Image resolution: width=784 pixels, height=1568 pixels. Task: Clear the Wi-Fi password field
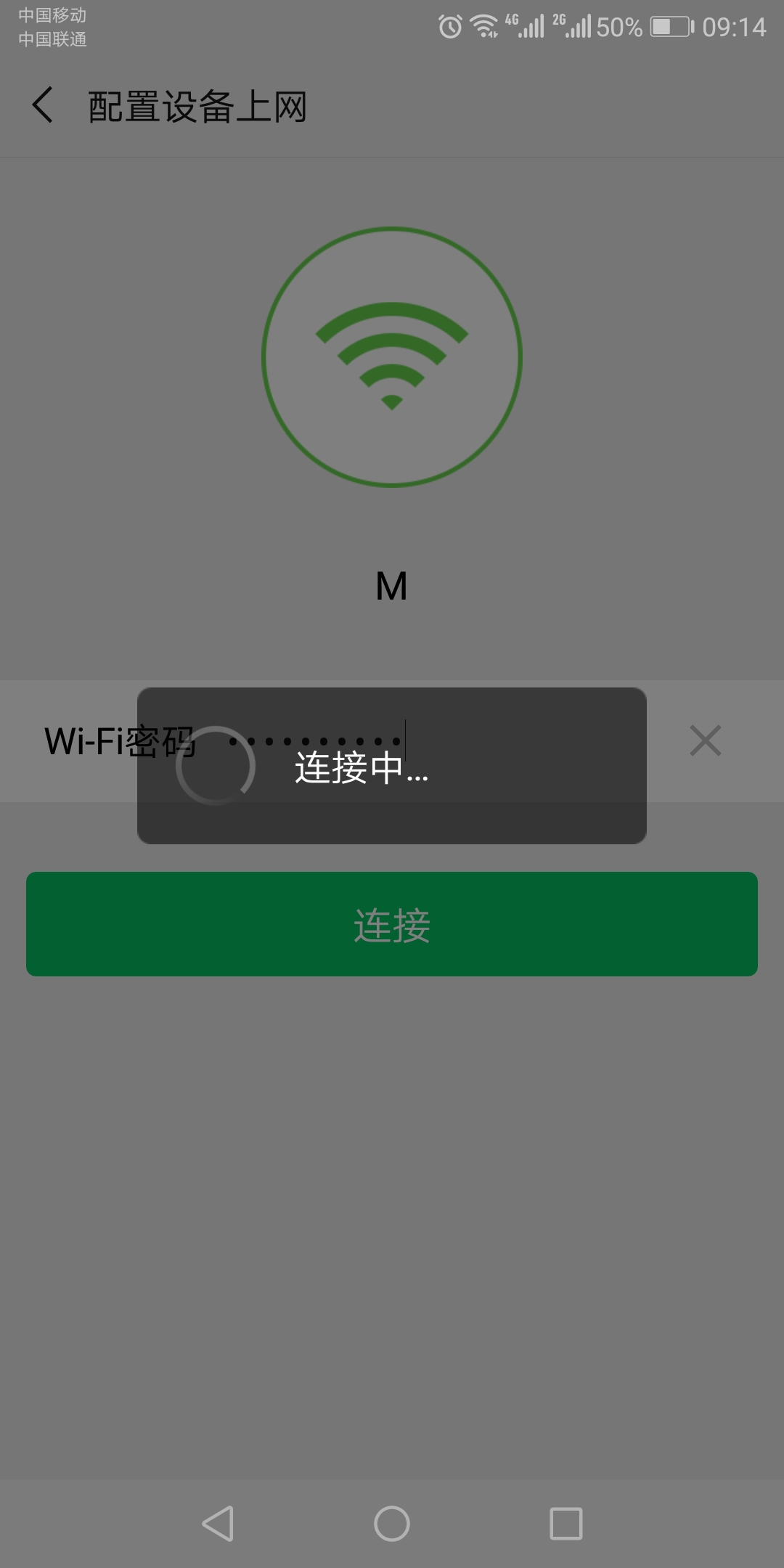(705, 740)
